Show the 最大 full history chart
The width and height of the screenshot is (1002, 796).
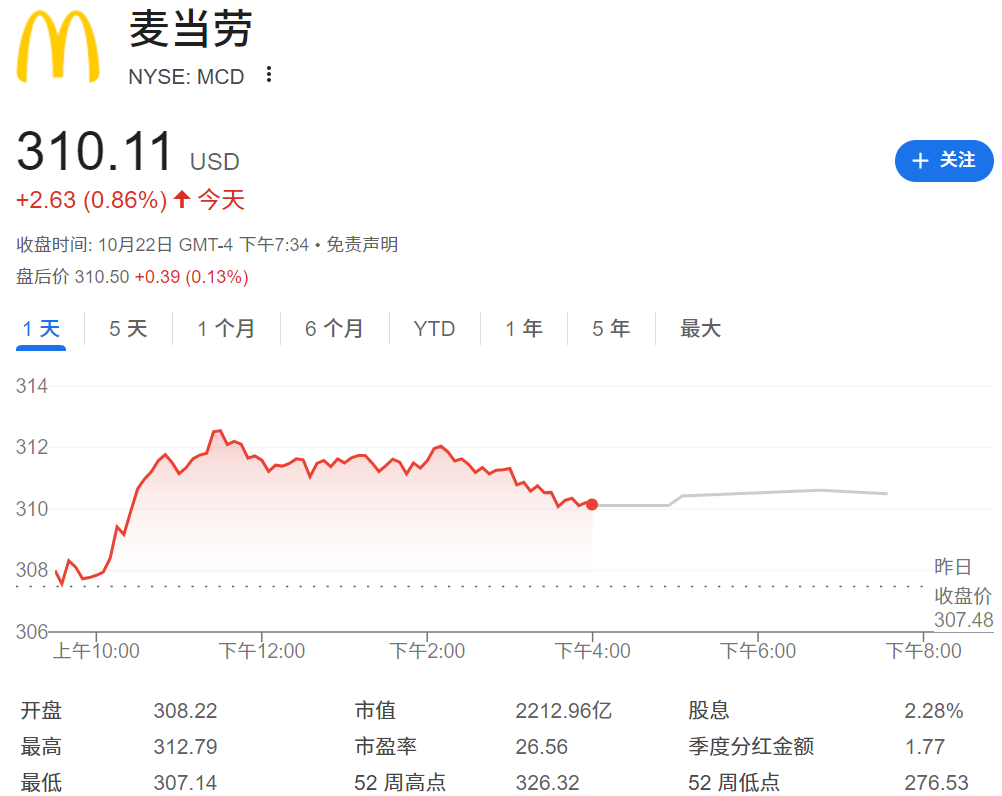coord(701,329)
